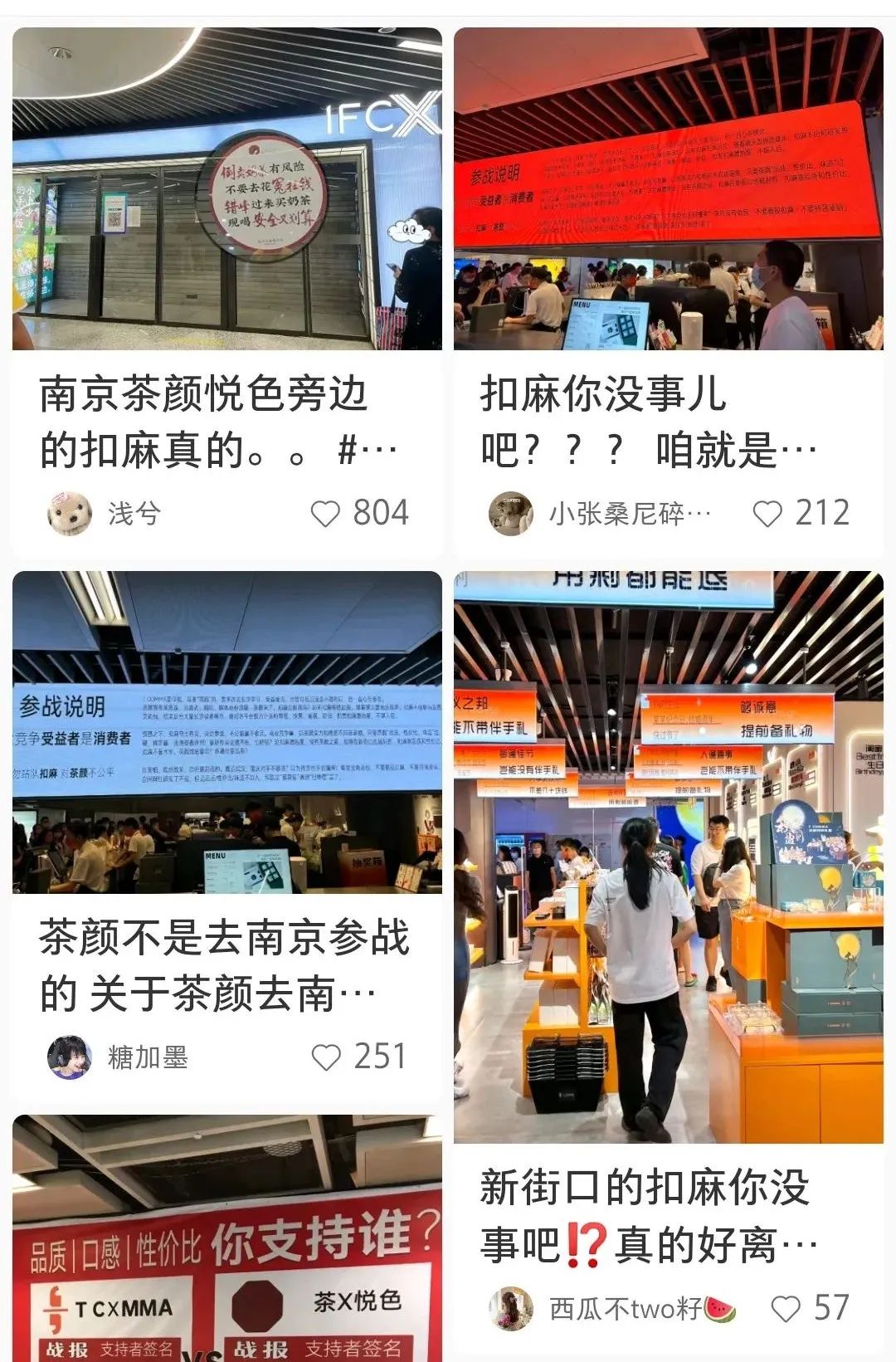Open the post 茶颜不是去南京参战的
The height and width of the screenshot is (1362, 896).
coord(226,964)
